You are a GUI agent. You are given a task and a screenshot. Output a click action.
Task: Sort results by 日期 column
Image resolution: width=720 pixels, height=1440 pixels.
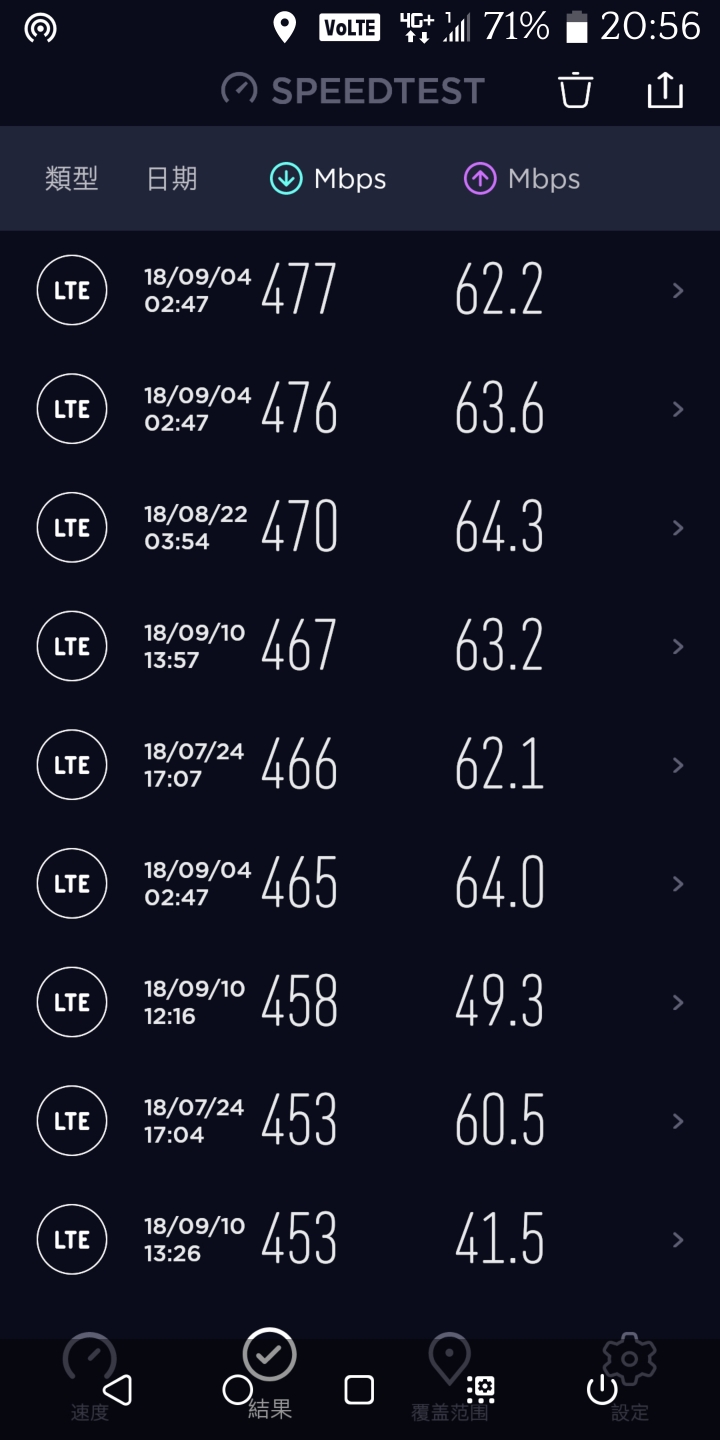(172, 179)
